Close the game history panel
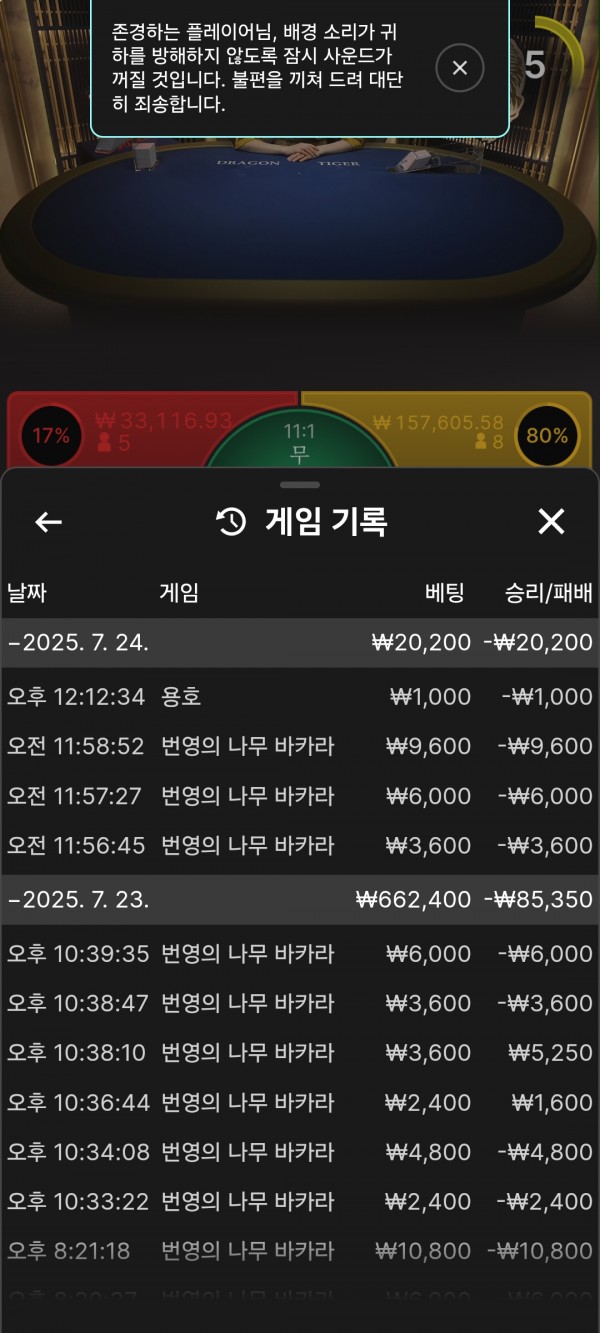This screenshot has height=1333, width=600. [551, 521]
